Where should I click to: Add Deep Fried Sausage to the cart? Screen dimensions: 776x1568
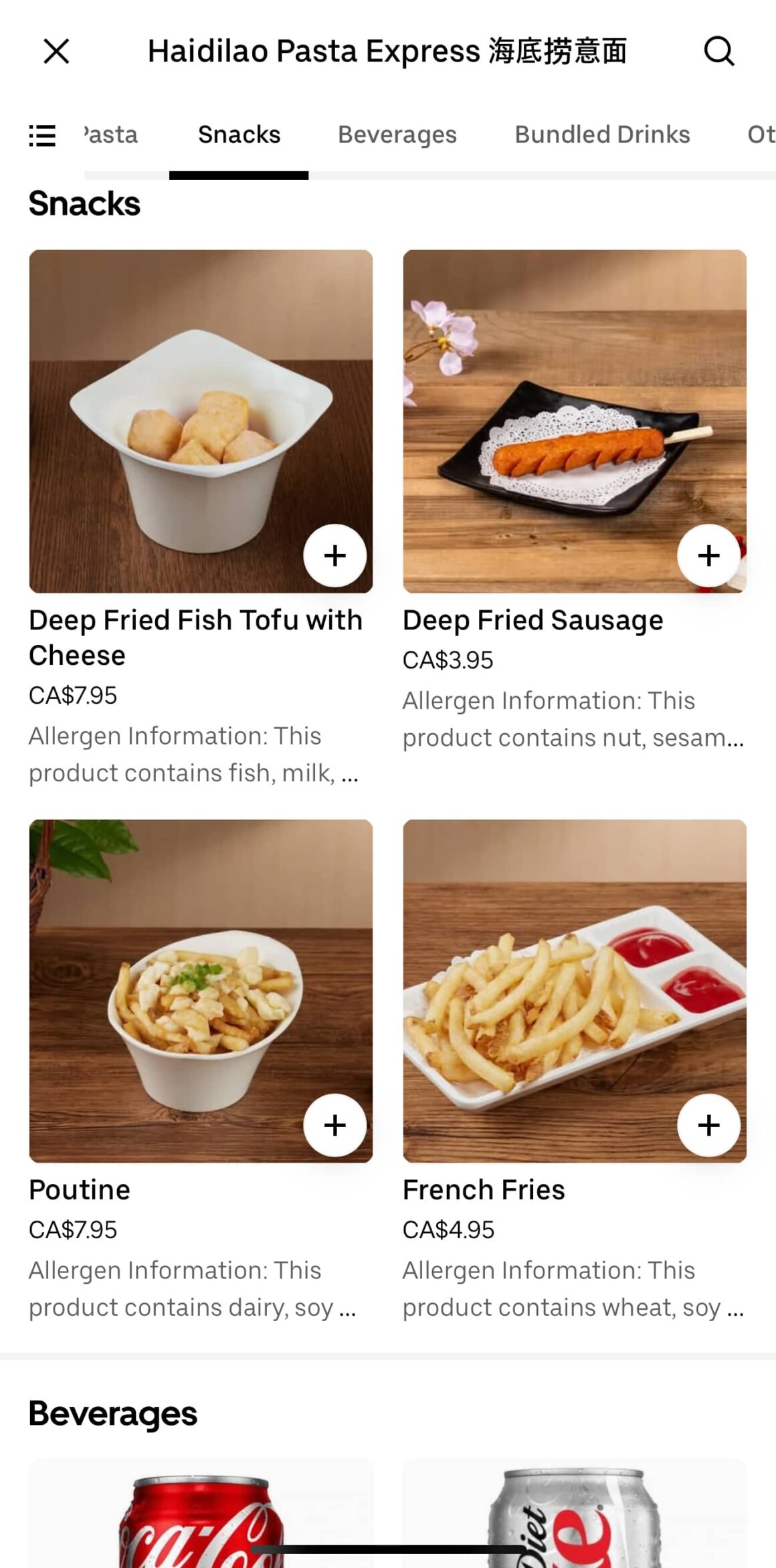[708, 555]
